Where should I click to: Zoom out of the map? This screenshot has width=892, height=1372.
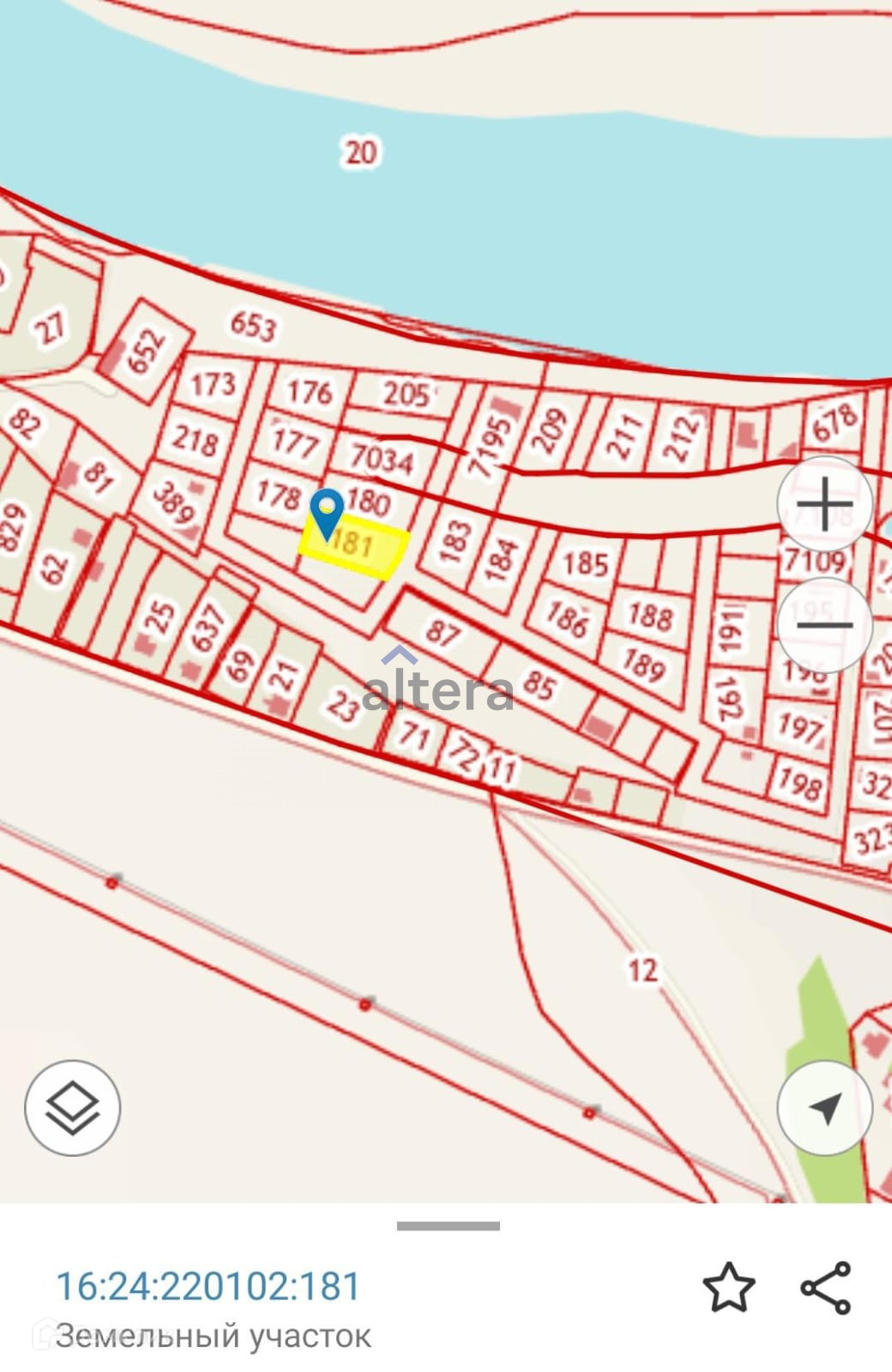point(824,625)
